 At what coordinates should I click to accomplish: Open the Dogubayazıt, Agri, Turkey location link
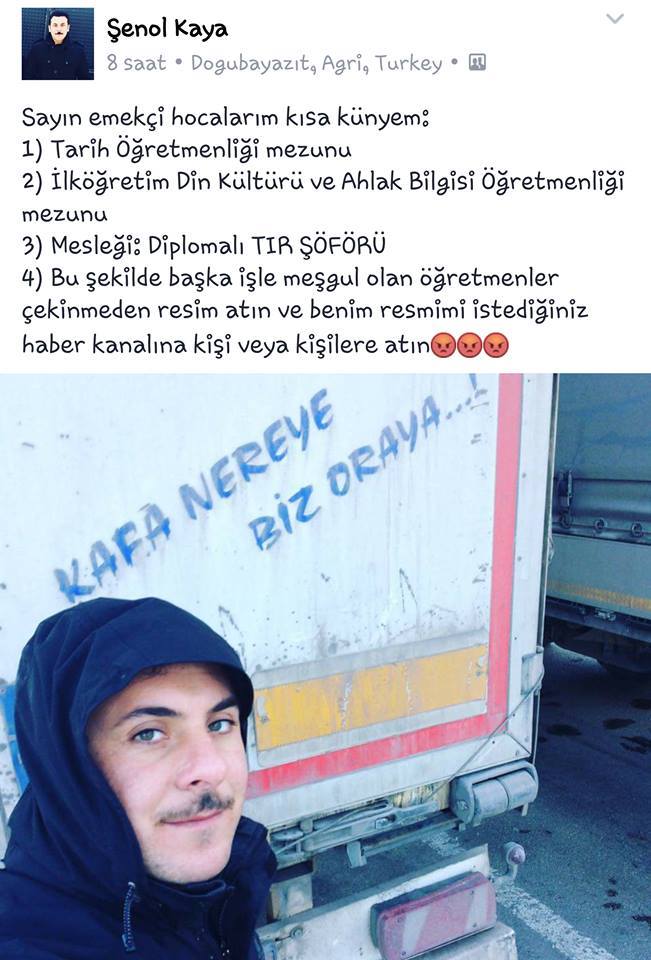(x=316, y=64)
